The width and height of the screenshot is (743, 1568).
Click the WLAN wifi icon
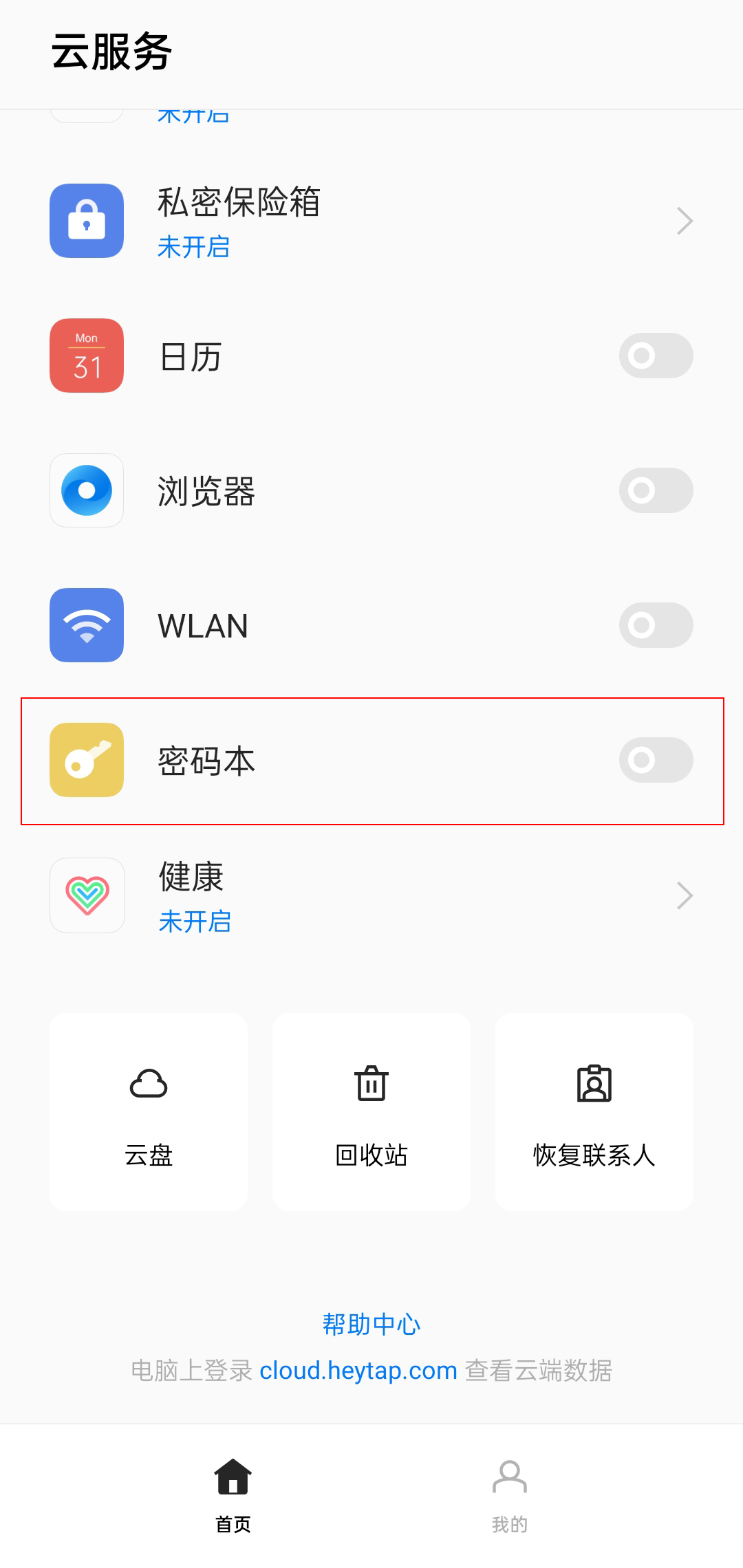pos(86,625)
